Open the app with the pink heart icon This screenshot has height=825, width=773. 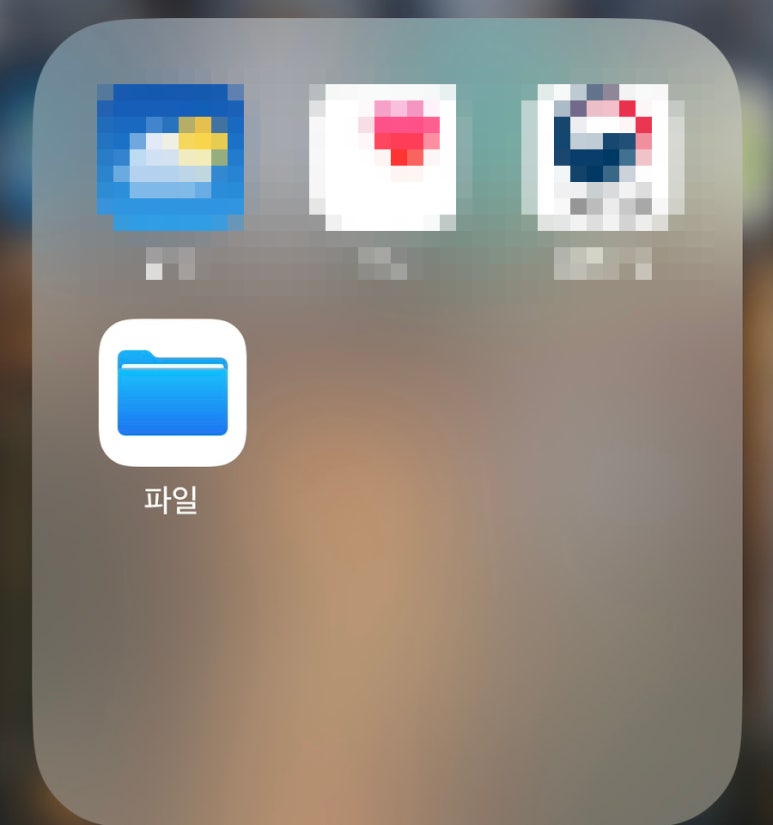(383, 157)
